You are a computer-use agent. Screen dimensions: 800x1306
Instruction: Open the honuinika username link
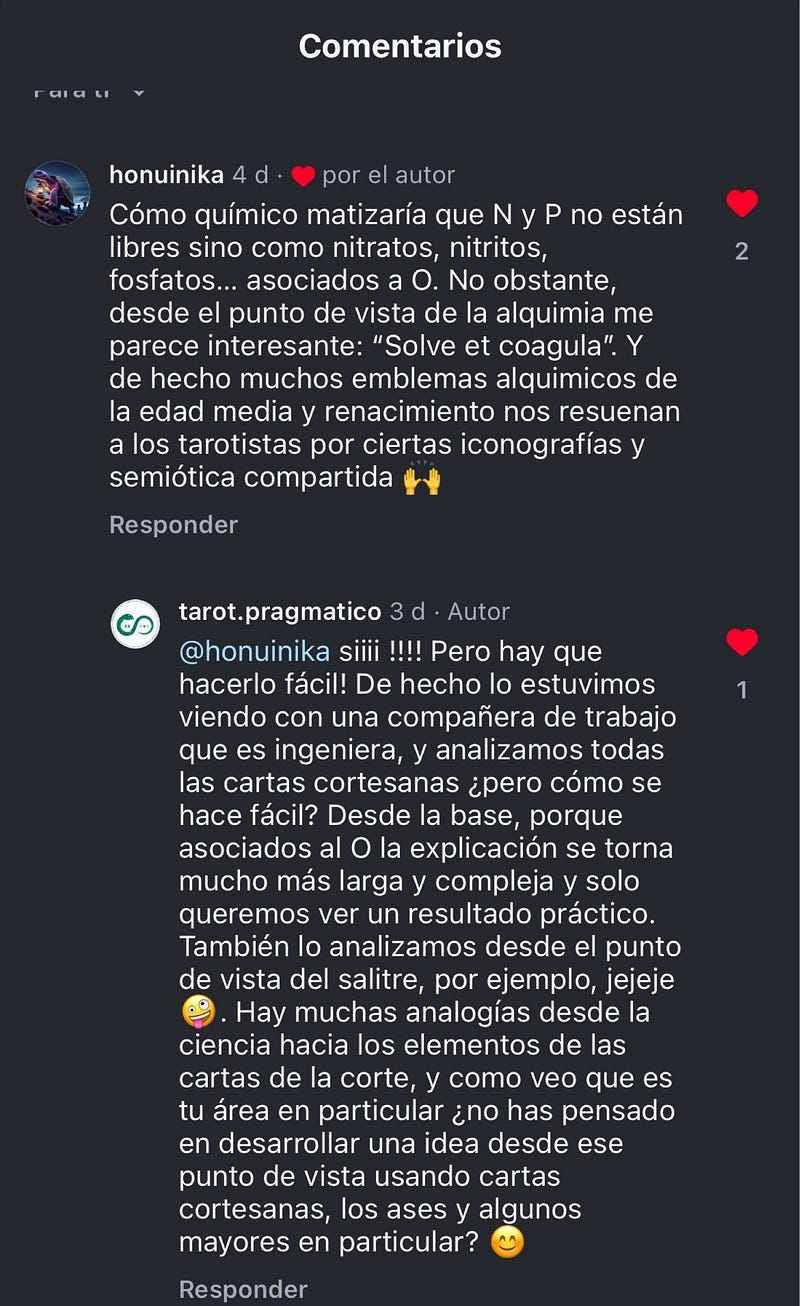tap(166, 175)
